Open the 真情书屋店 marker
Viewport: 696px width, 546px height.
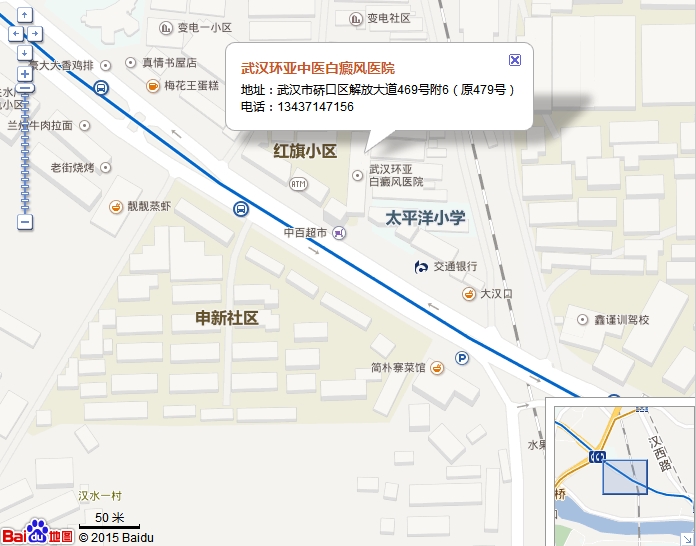(130, 62)
